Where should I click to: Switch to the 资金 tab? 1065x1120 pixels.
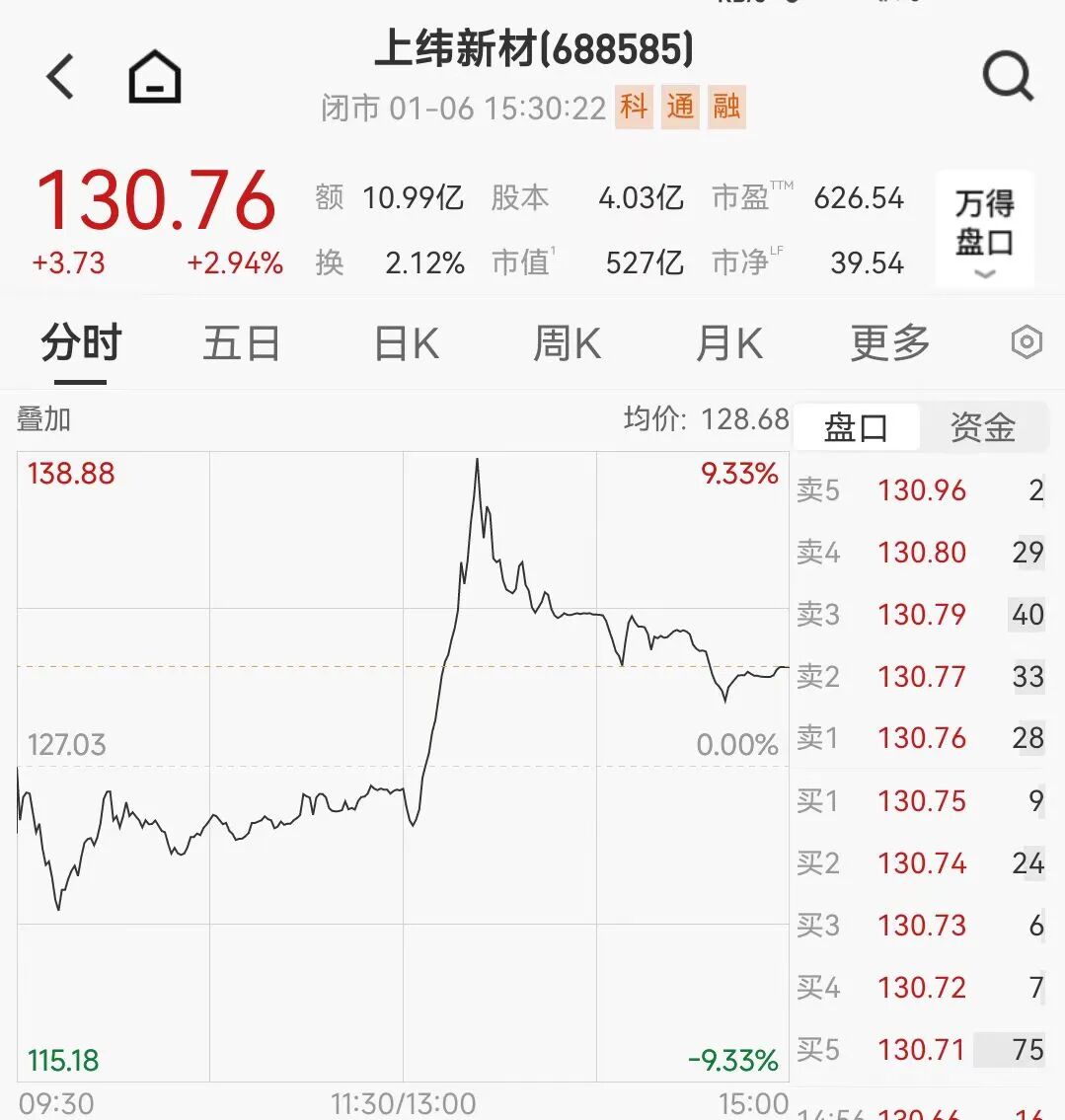pyautogui.click(x=982, y=427)
